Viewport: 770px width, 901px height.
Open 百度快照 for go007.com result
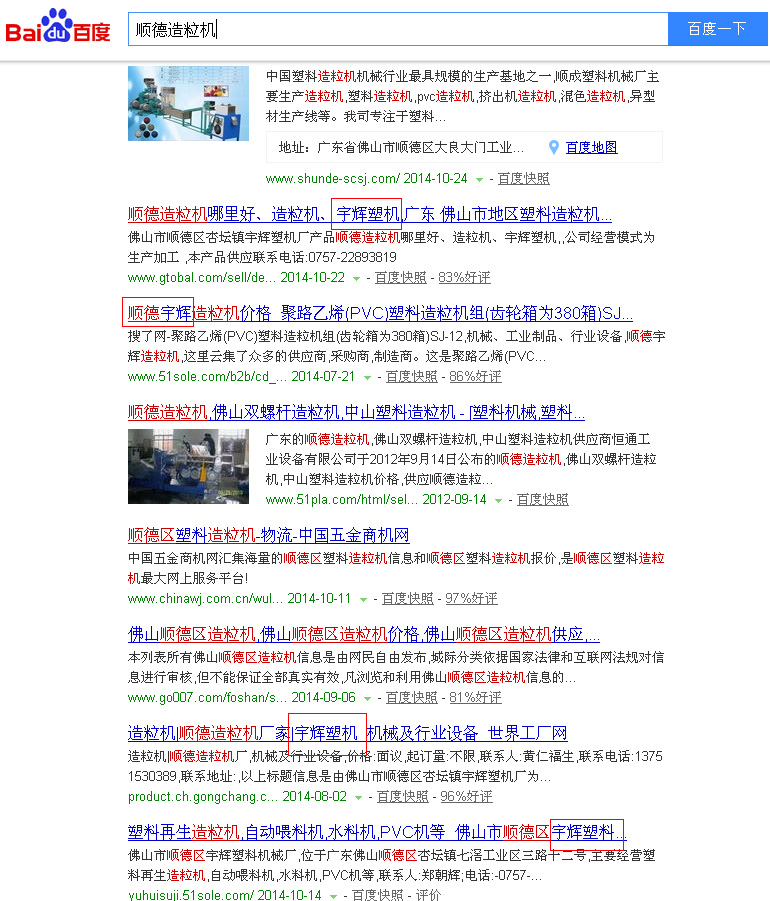(x=412, y=698)
